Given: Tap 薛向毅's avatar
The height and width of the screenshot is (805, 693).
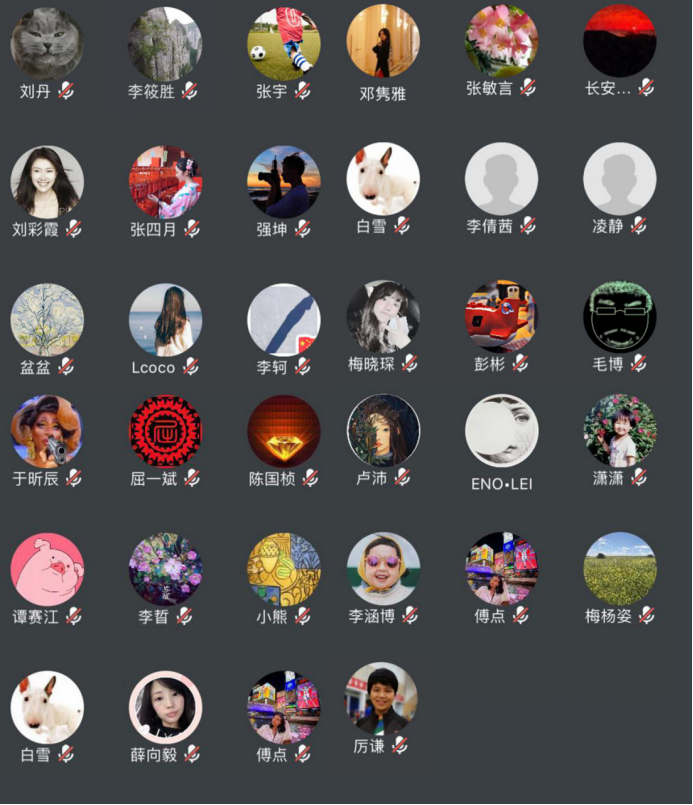Looking at the screenshot, I should [x=165, y=707].
